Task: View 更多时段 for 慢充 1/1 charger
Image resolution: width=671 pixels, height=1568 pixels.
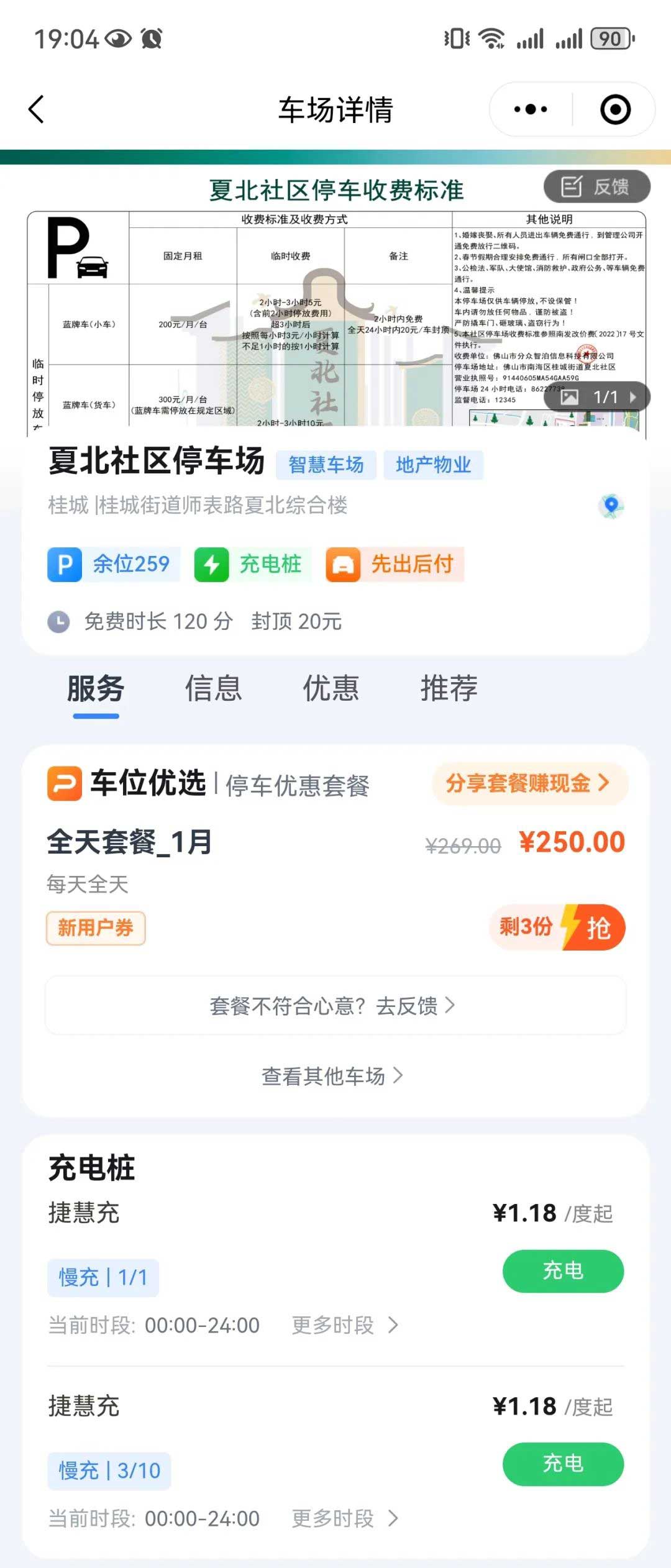Action: click(x=345, y=1326)
